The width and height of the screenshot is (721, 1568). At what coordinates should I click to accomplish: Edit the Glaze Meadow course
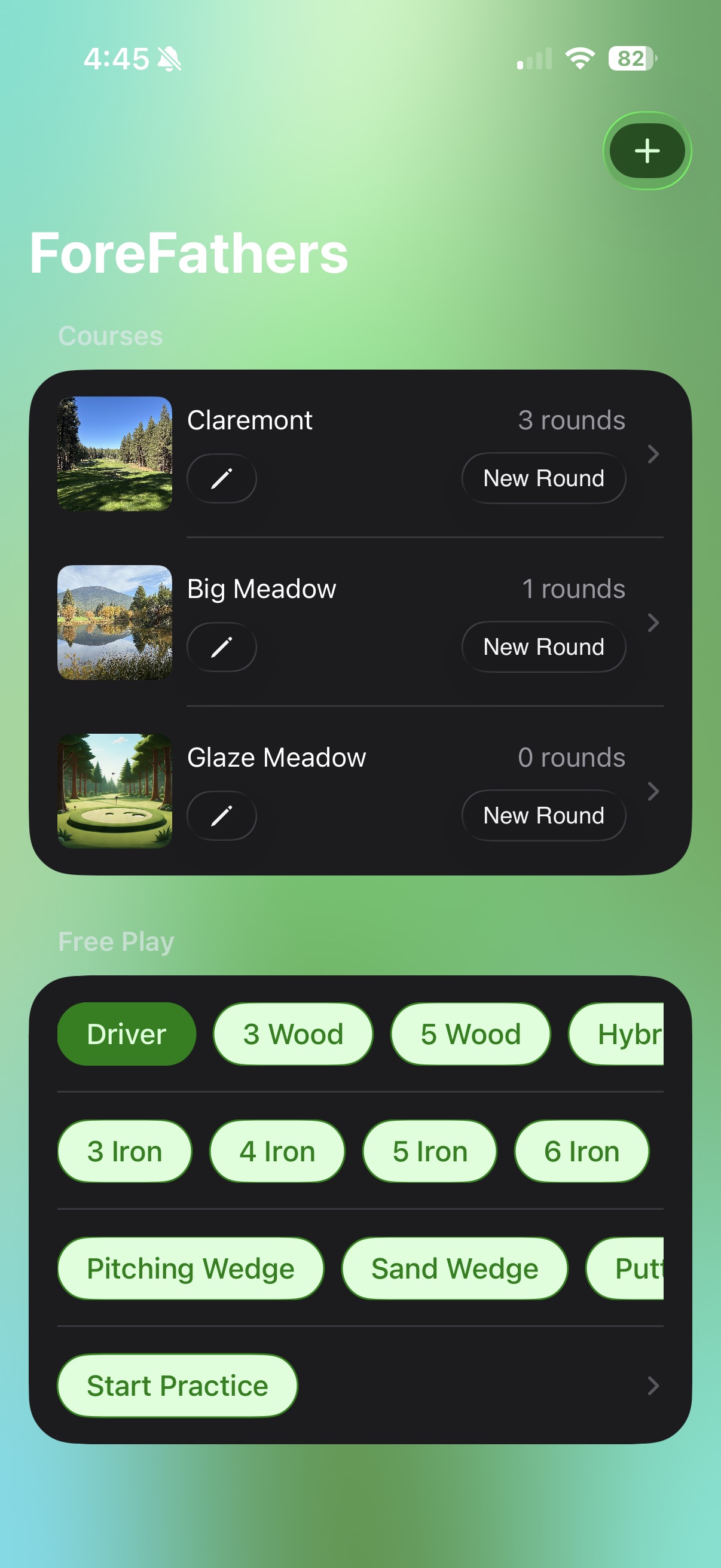tap(221, 816)
